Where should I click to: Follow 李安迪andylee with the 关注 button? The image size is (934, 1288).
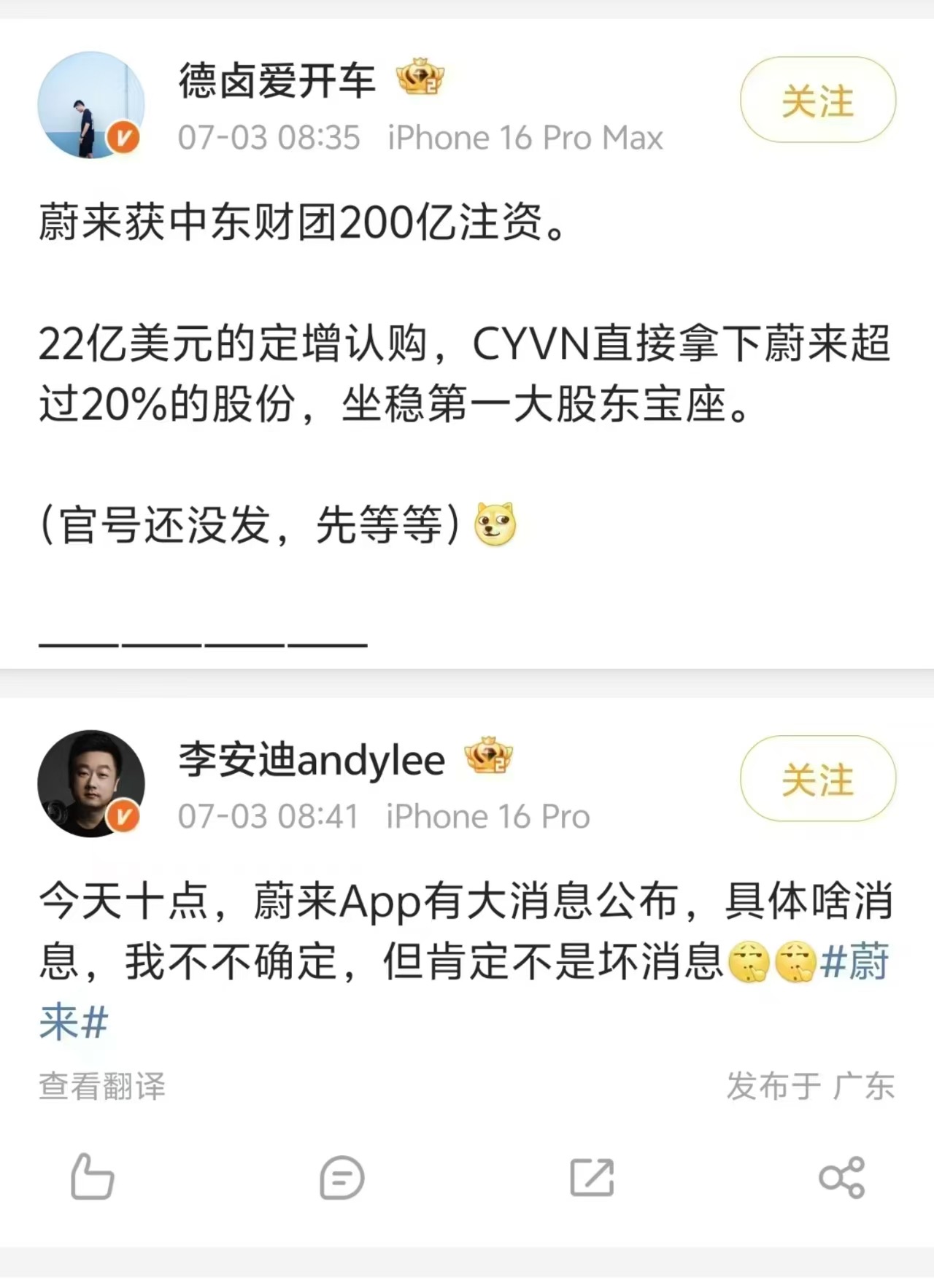click(x=817, y=779)
